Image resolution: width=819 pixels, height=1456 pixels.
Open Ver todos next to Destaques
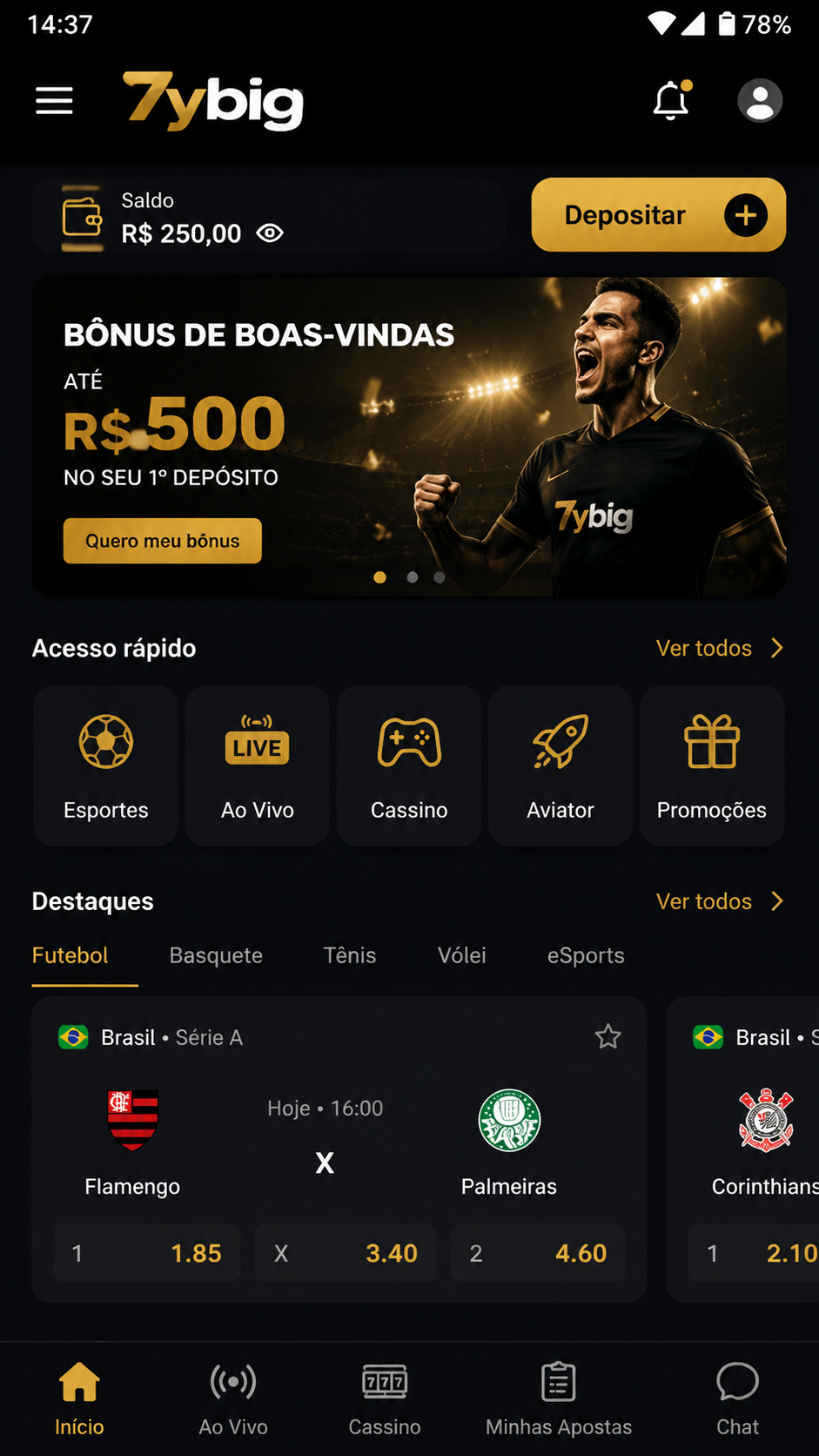pos(721,901)
